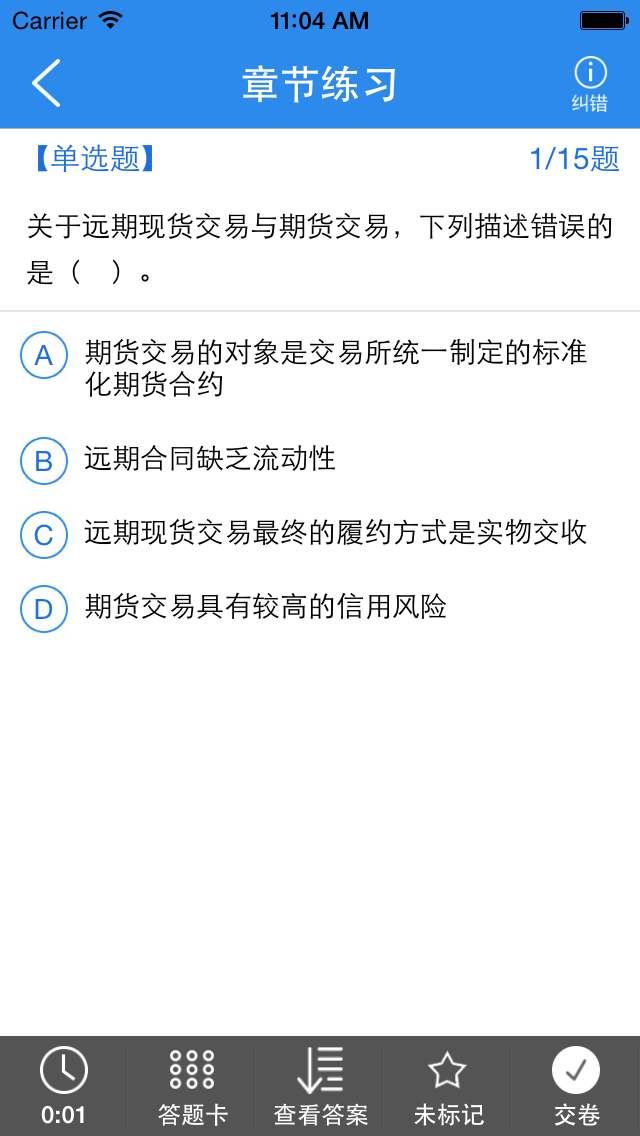Mark this question with the 未标记 star
This screenshot has width=640, height=1136.
448,1086
